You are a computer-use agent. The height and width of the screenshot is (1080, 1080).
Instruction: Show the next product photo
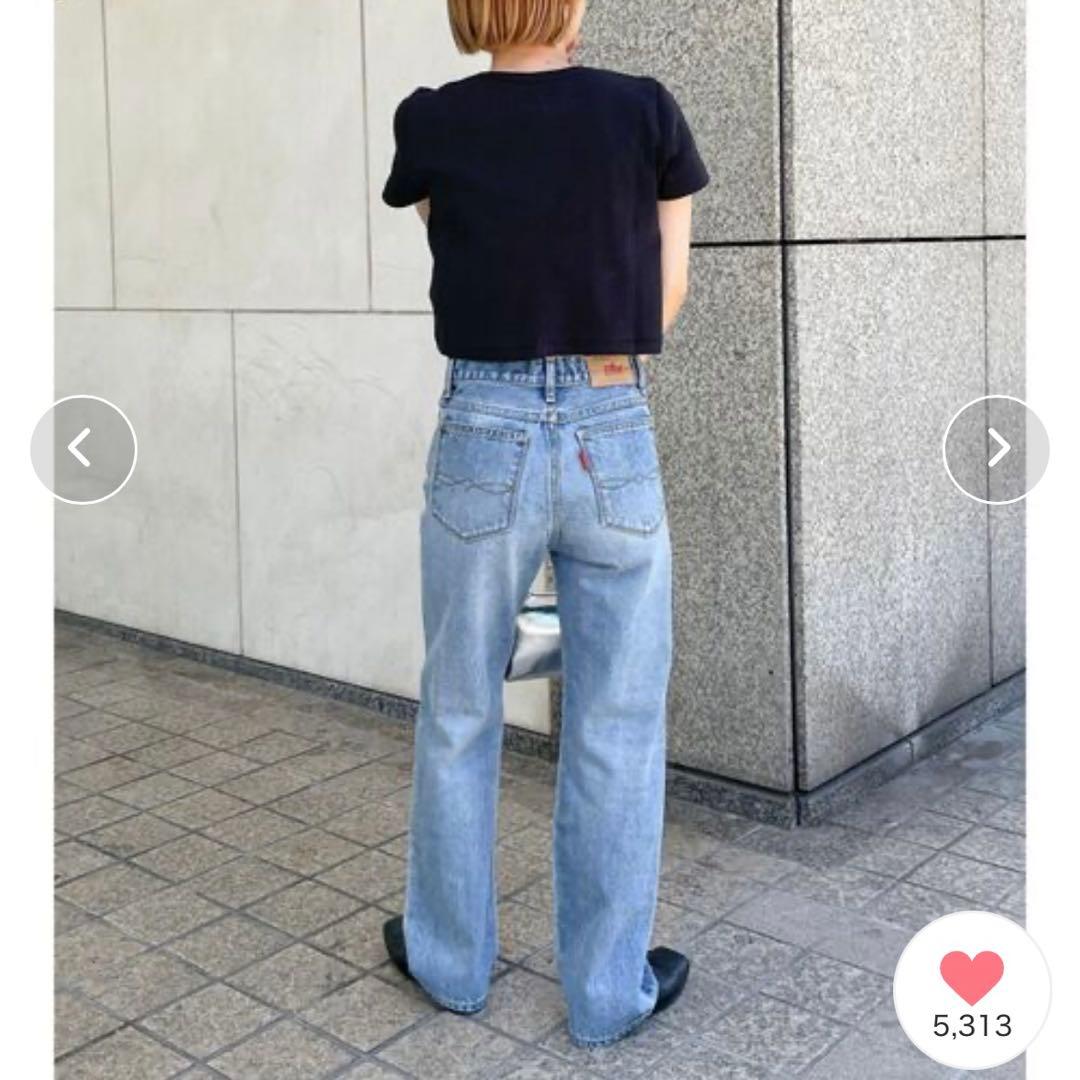[x=996, y=450]
